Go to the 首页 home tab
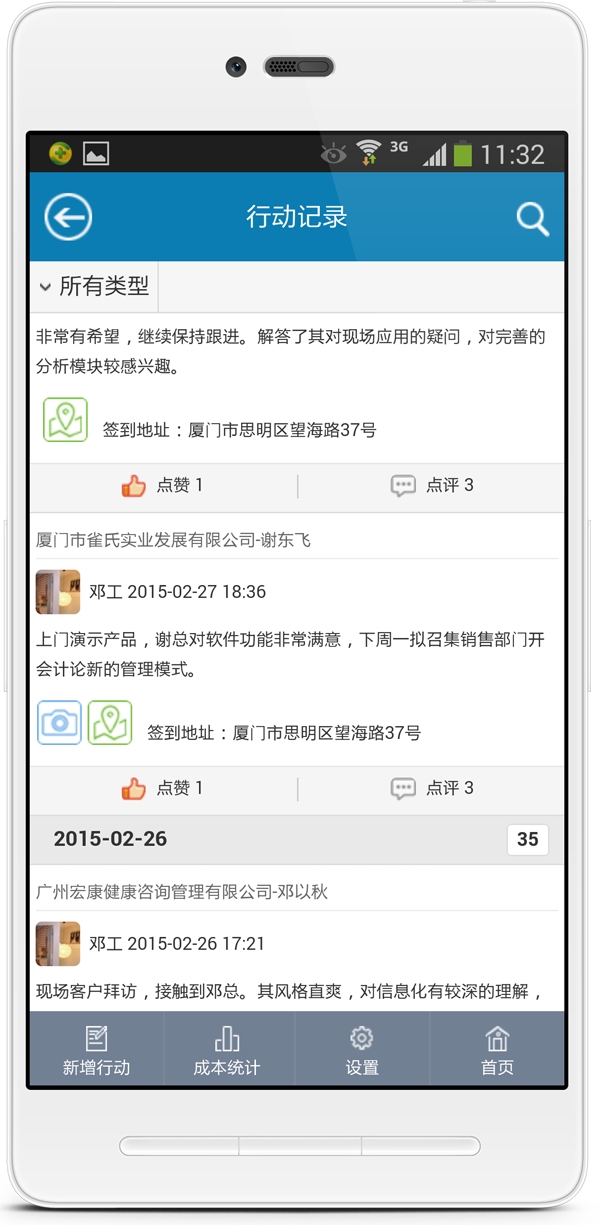Image resolution: width=600 pixels, height=1225 pixels. [x=497, y=1050]
